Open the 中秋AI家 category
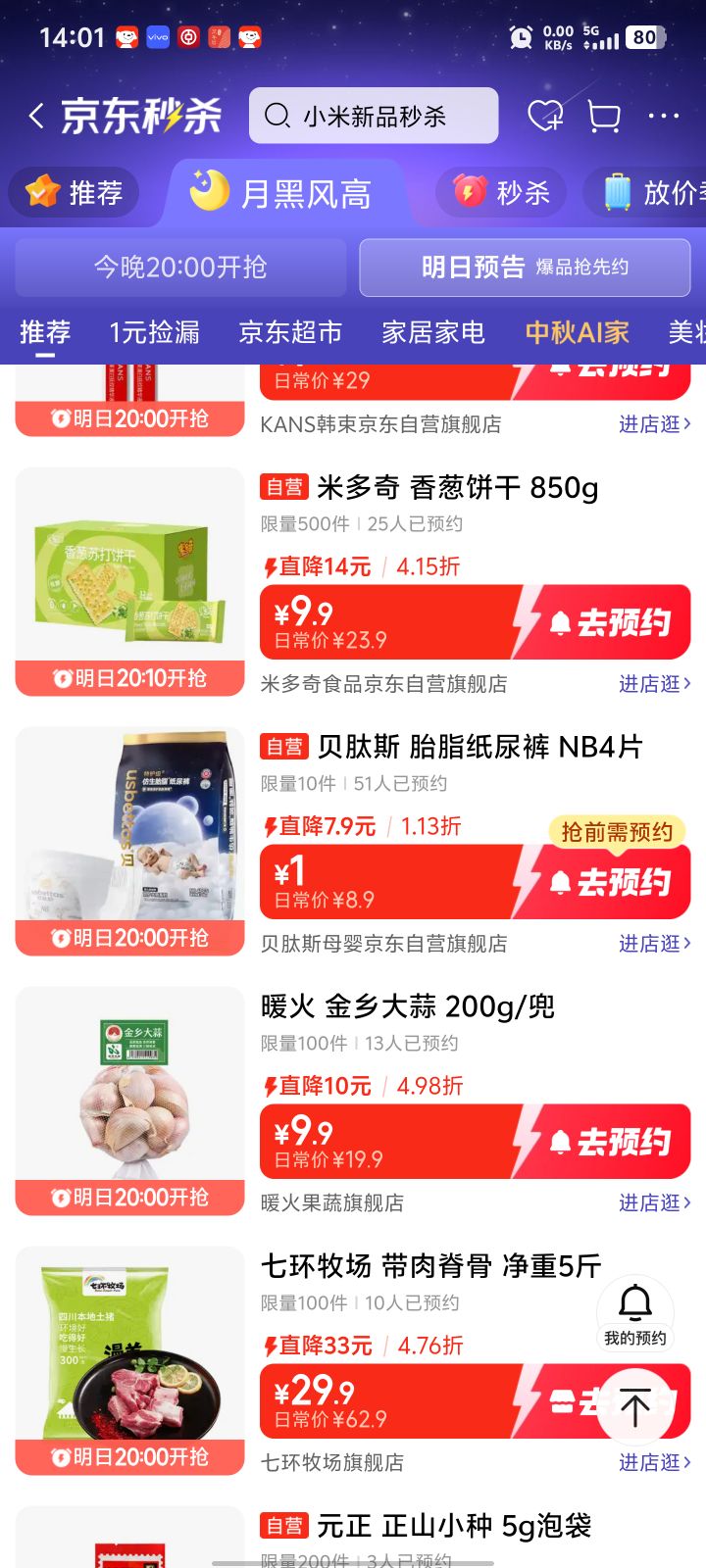The image size is (706, 1568). tap(577, 332)
